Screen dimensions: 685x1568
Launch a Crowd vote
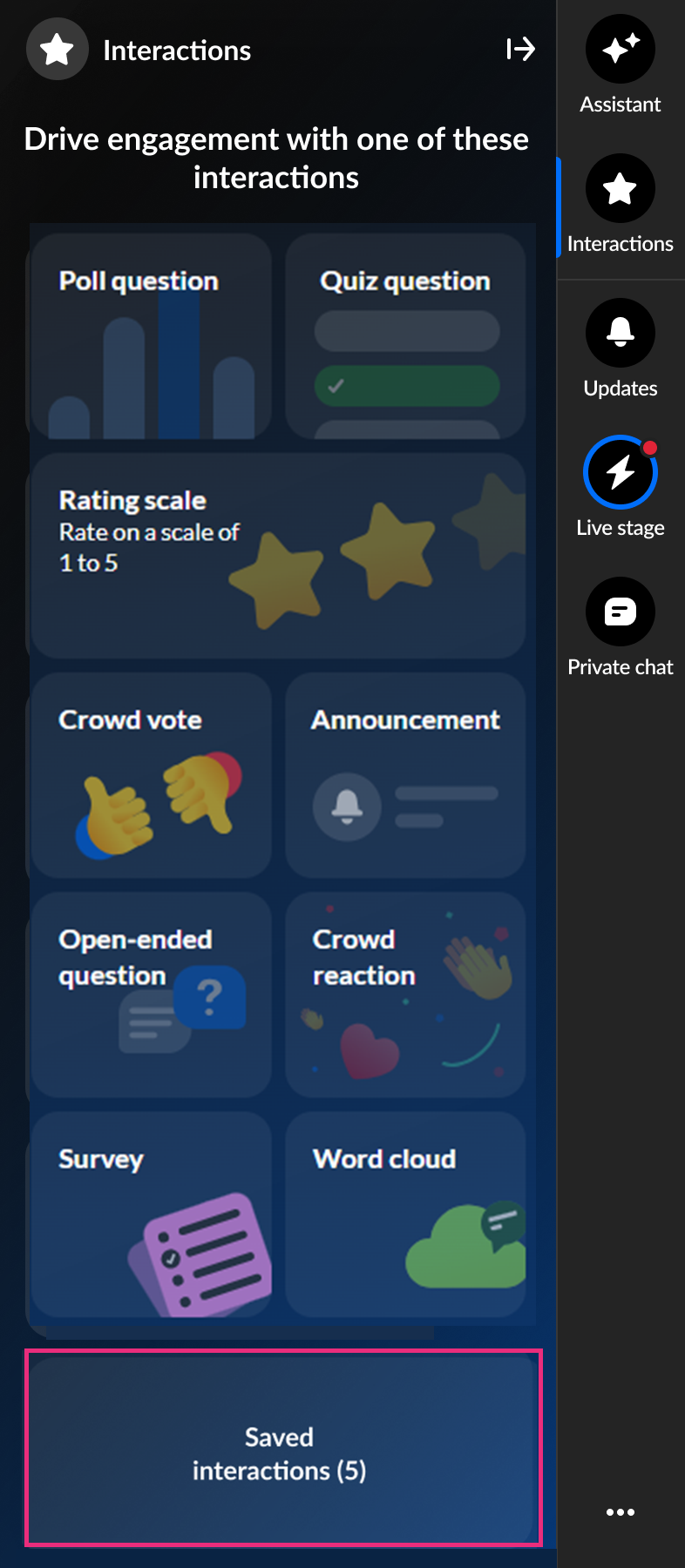tap(152, 775)
